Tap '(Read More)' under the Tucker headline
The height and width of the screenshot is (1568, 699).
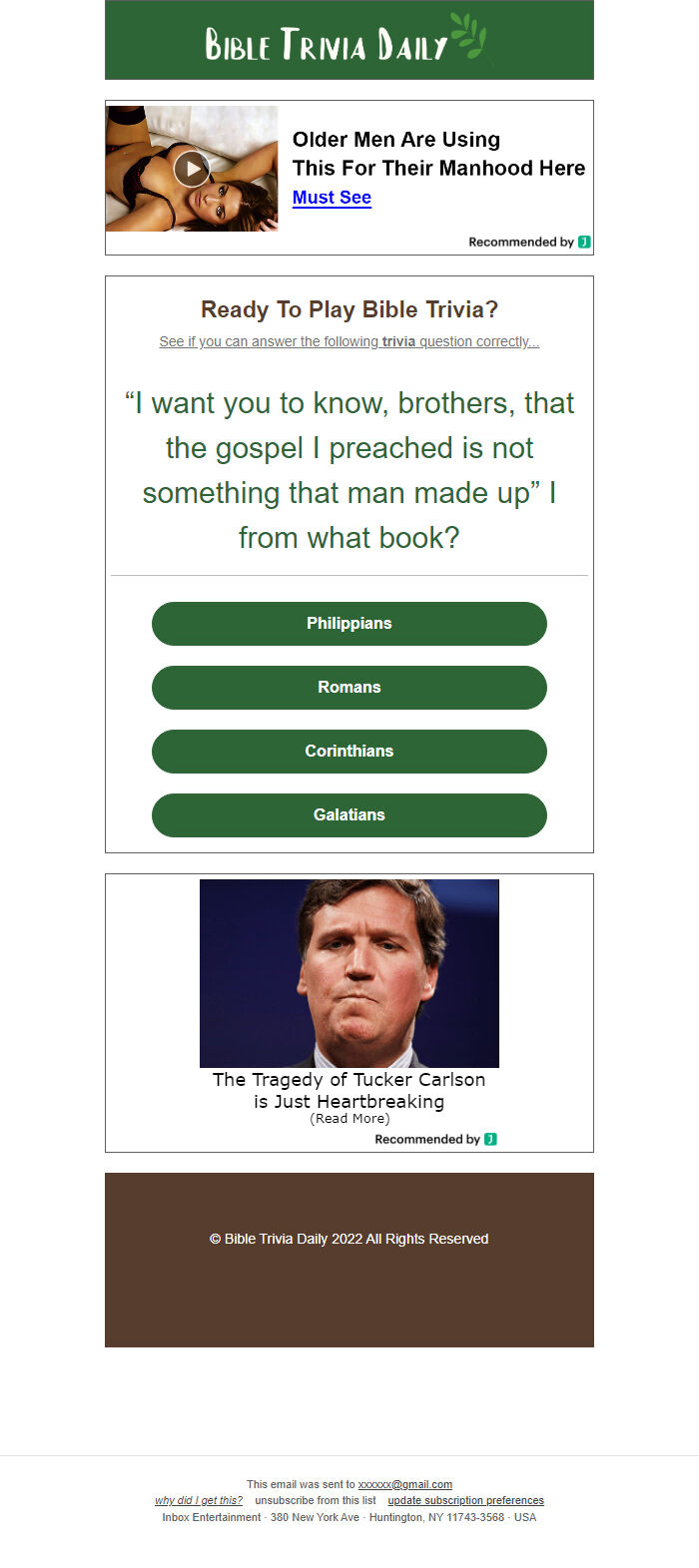[349, 1119]
